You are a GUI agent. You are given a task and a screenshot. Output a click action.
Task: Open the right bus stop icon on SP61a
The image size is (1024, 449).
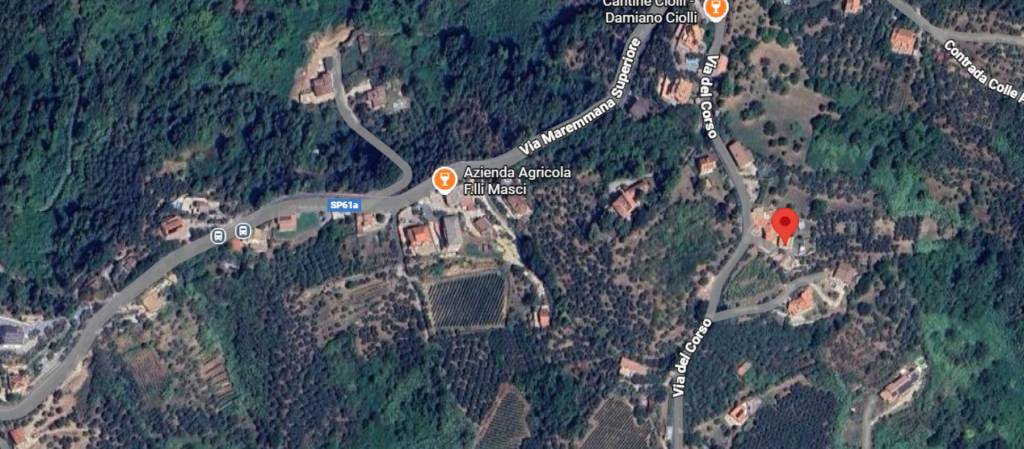tap(242, 232)
